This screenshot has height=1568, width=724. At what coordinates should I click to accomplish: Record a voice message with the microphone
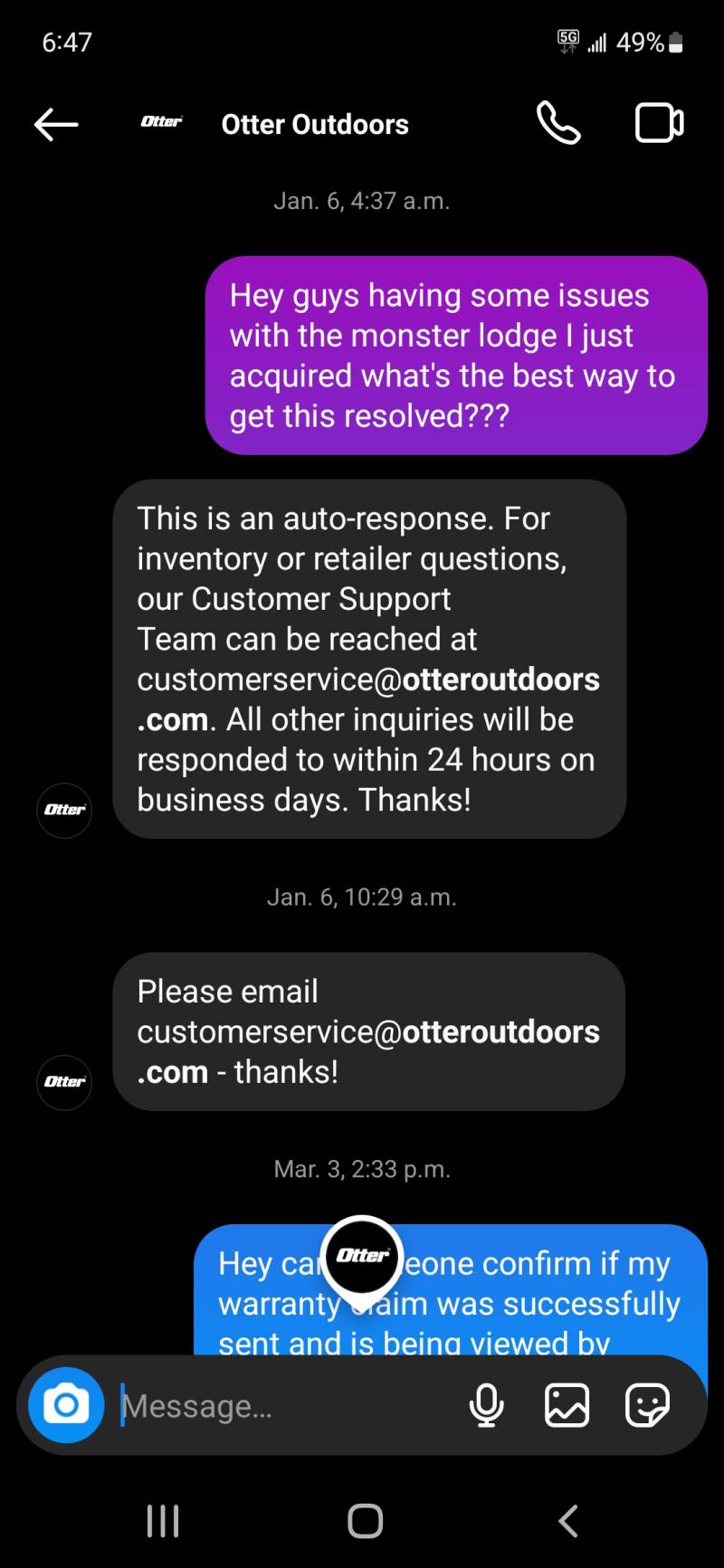(x=486, y=1405)
